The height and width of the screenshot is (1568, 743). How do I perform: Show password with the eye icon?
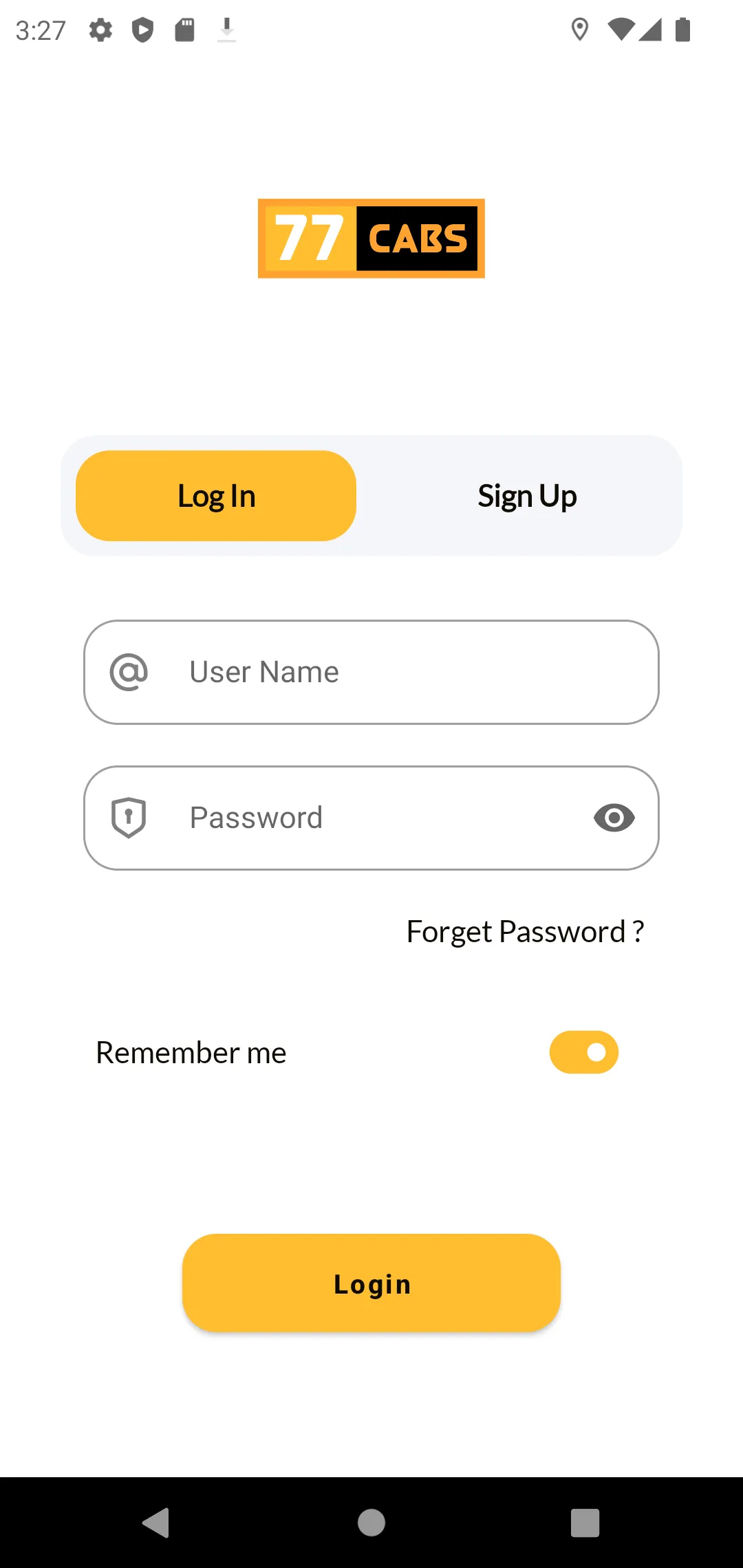[x=614, y=818]
